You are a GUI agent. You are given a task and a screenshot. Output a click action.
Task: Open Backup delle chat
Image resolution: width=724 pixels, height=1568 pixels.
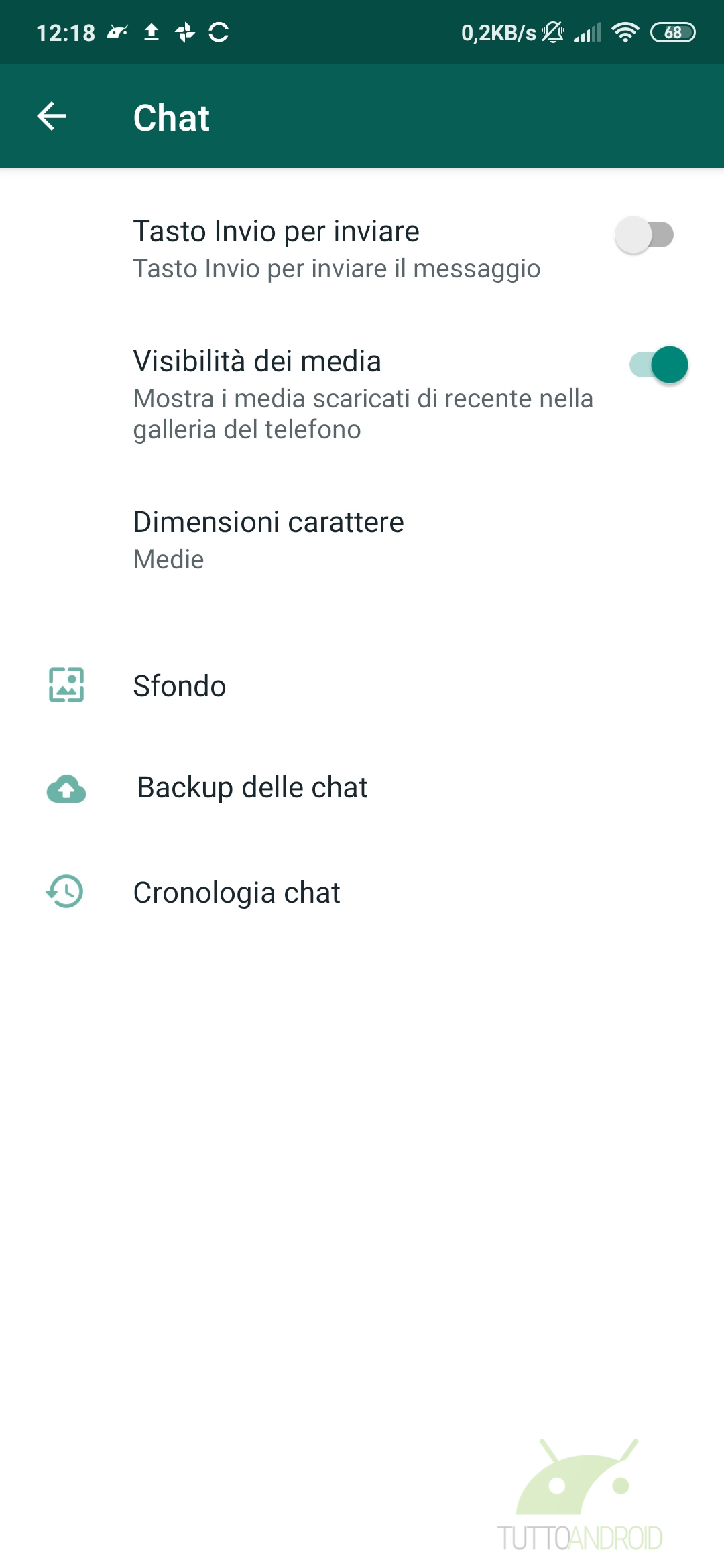pyautogui.click(x=252, y=787)
